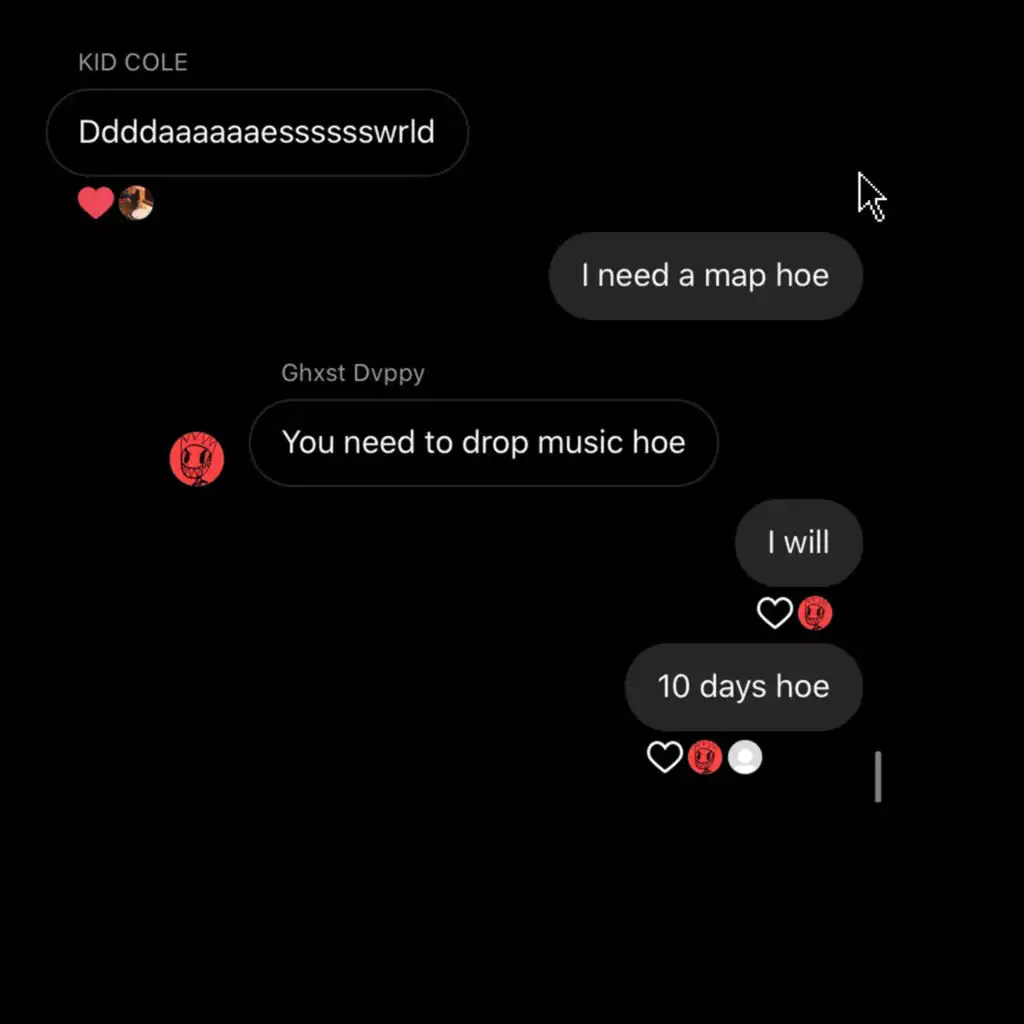
Task: Open Ghxst Dvppy's profile avatar
Action: (x=197, y=458)
